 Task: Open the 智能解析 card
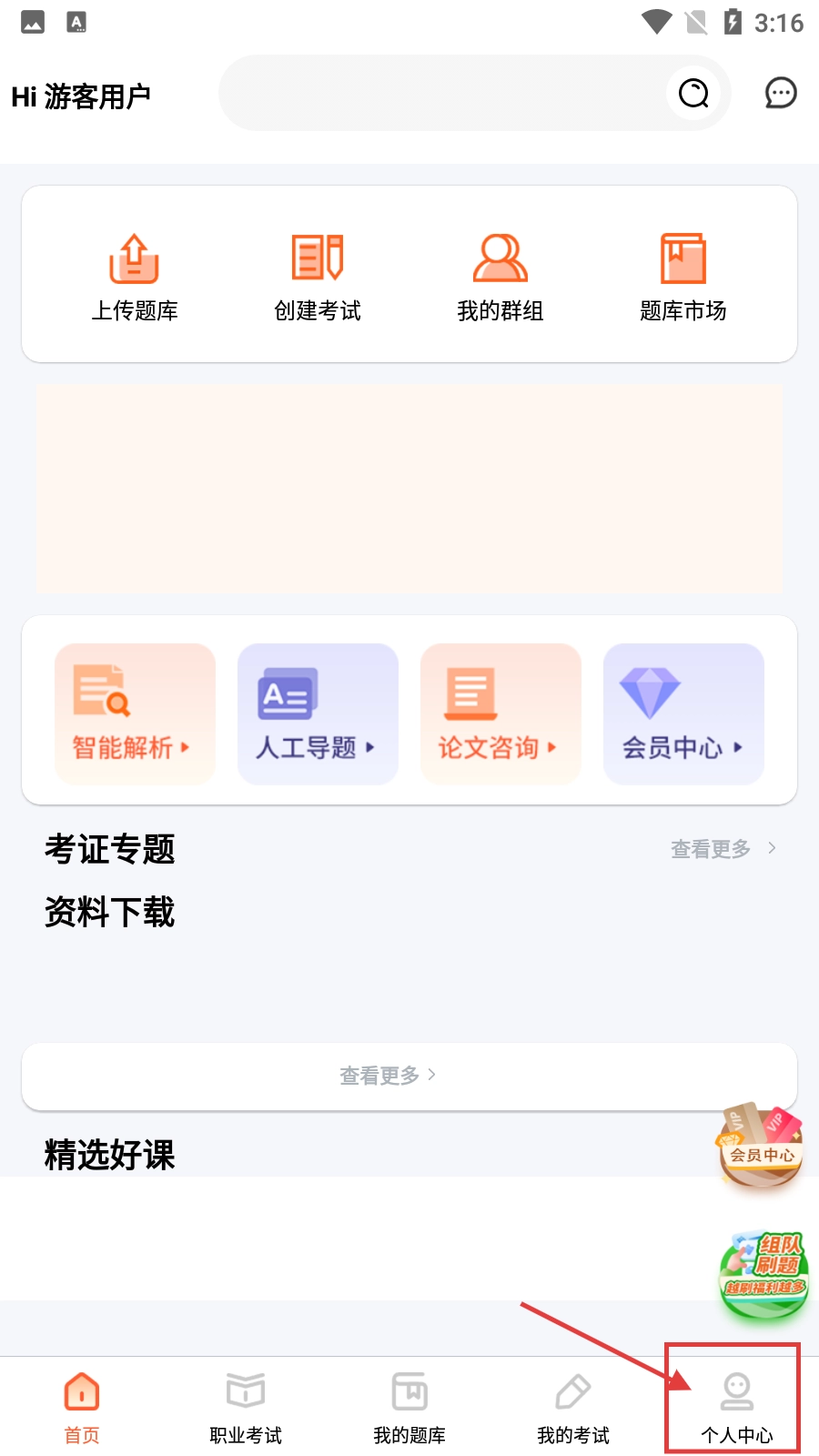135,713
